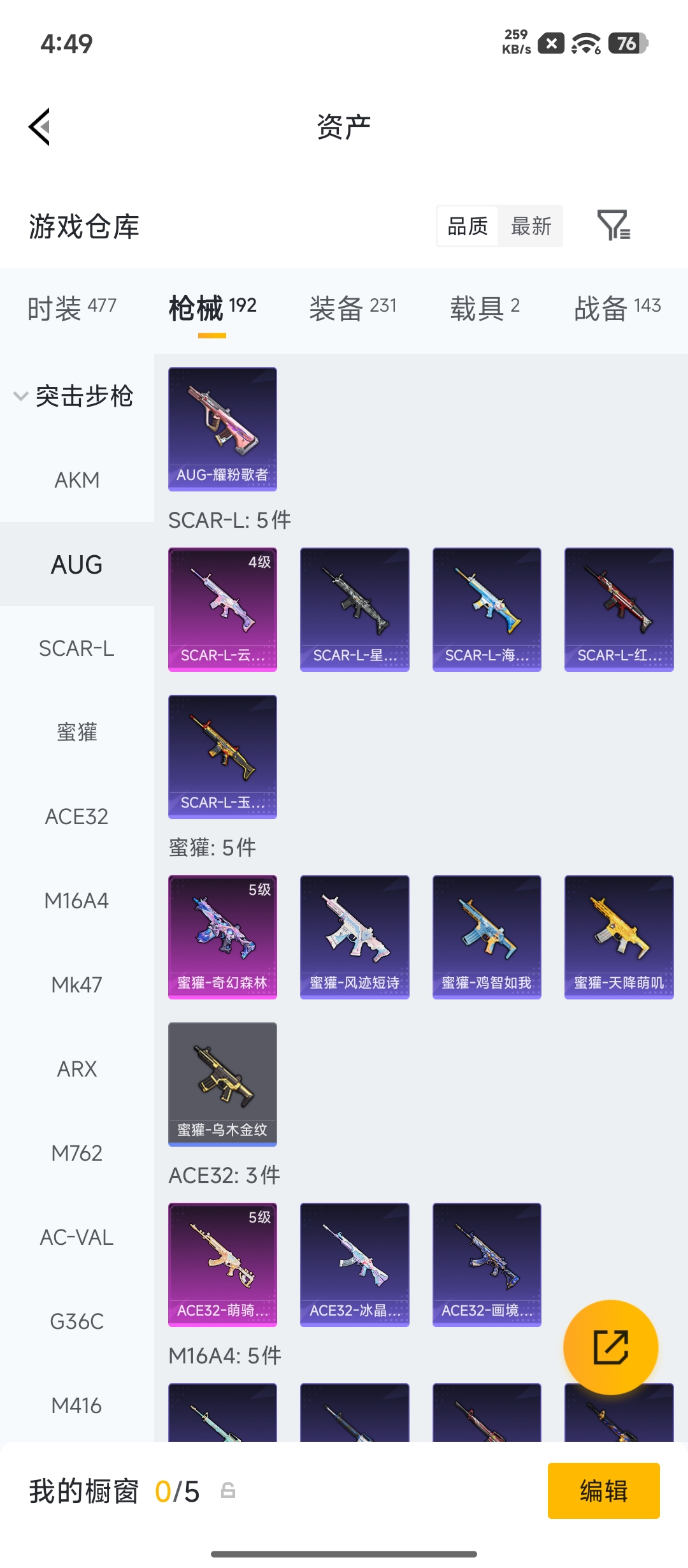Tap the orange share floating button
Image resolution: width=688 pixels, height=1568 pixels.
(x=611, y=1347)
